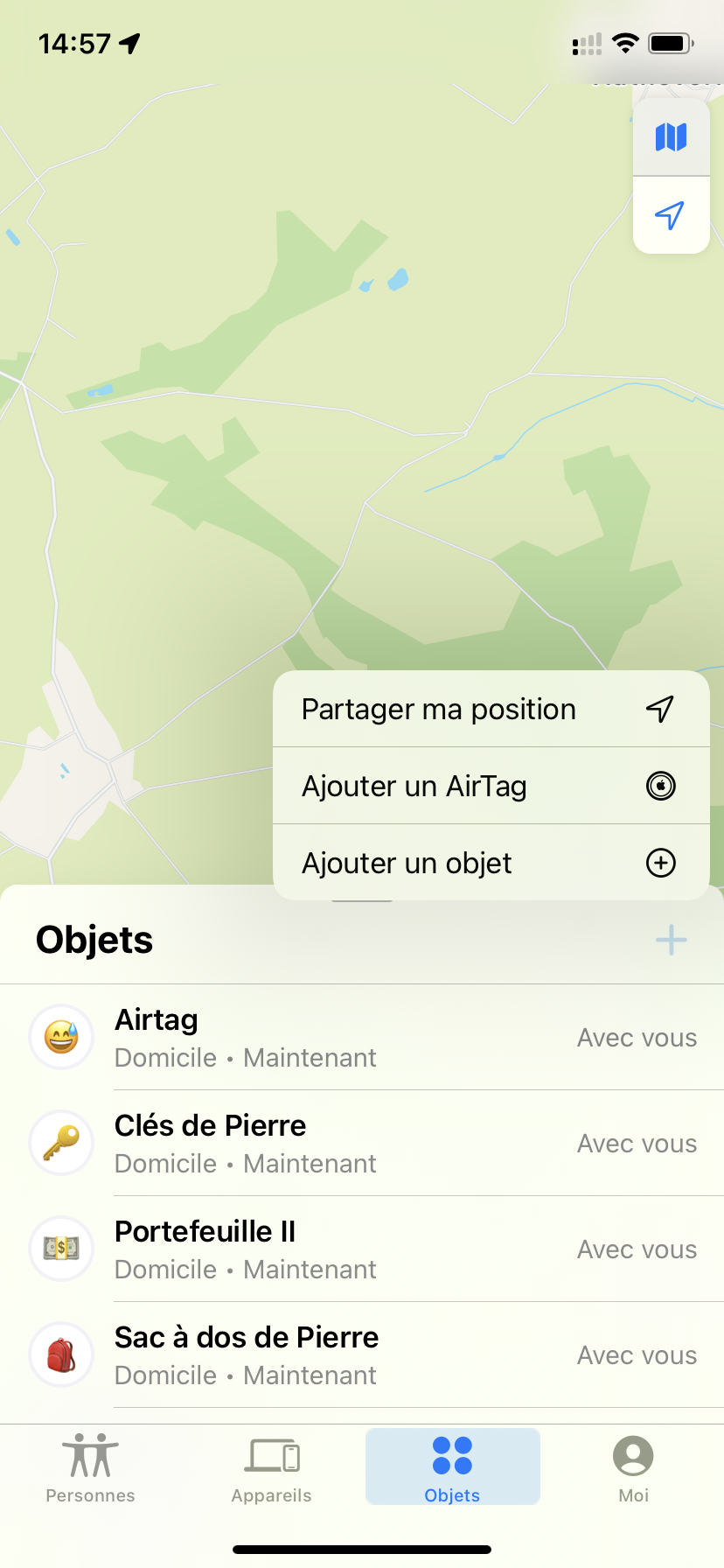Select Partager ma position
This screenshot has width=724, height=1568.
(x=491, y=709)
